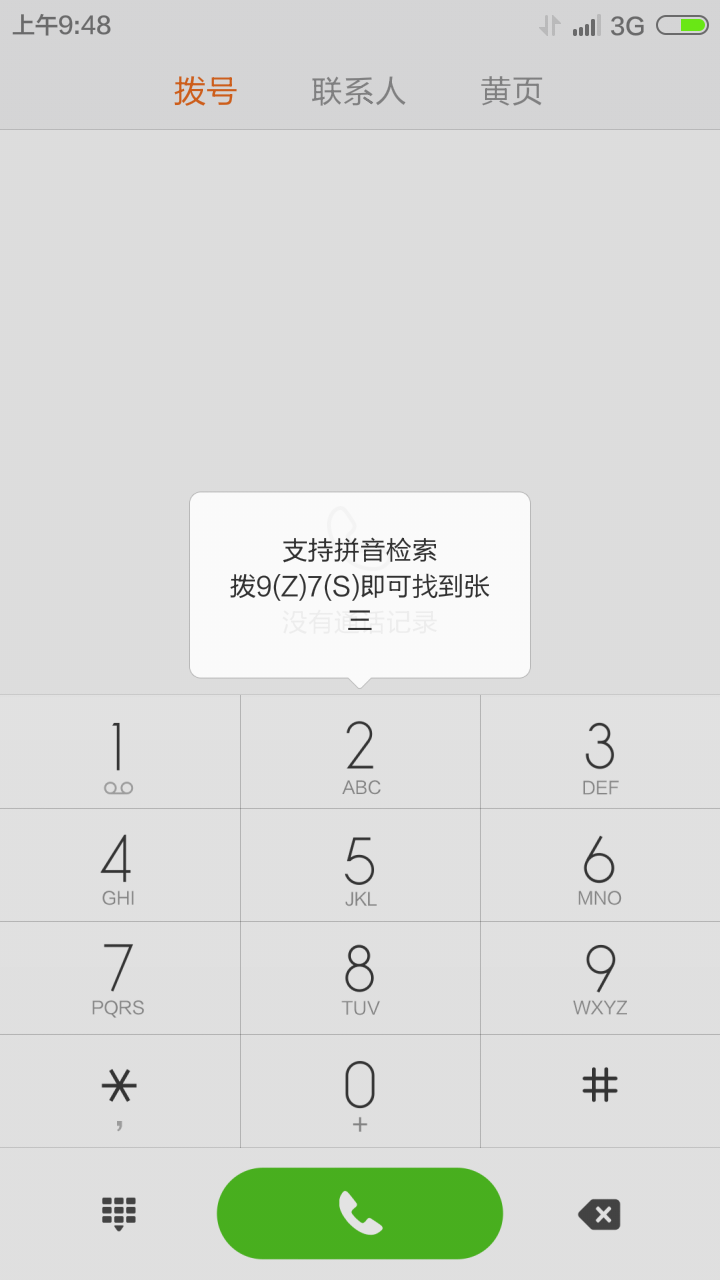Screen dimensions: 720x1280
Task: Tap the 2 ABC key
Action: coord(360,756)
